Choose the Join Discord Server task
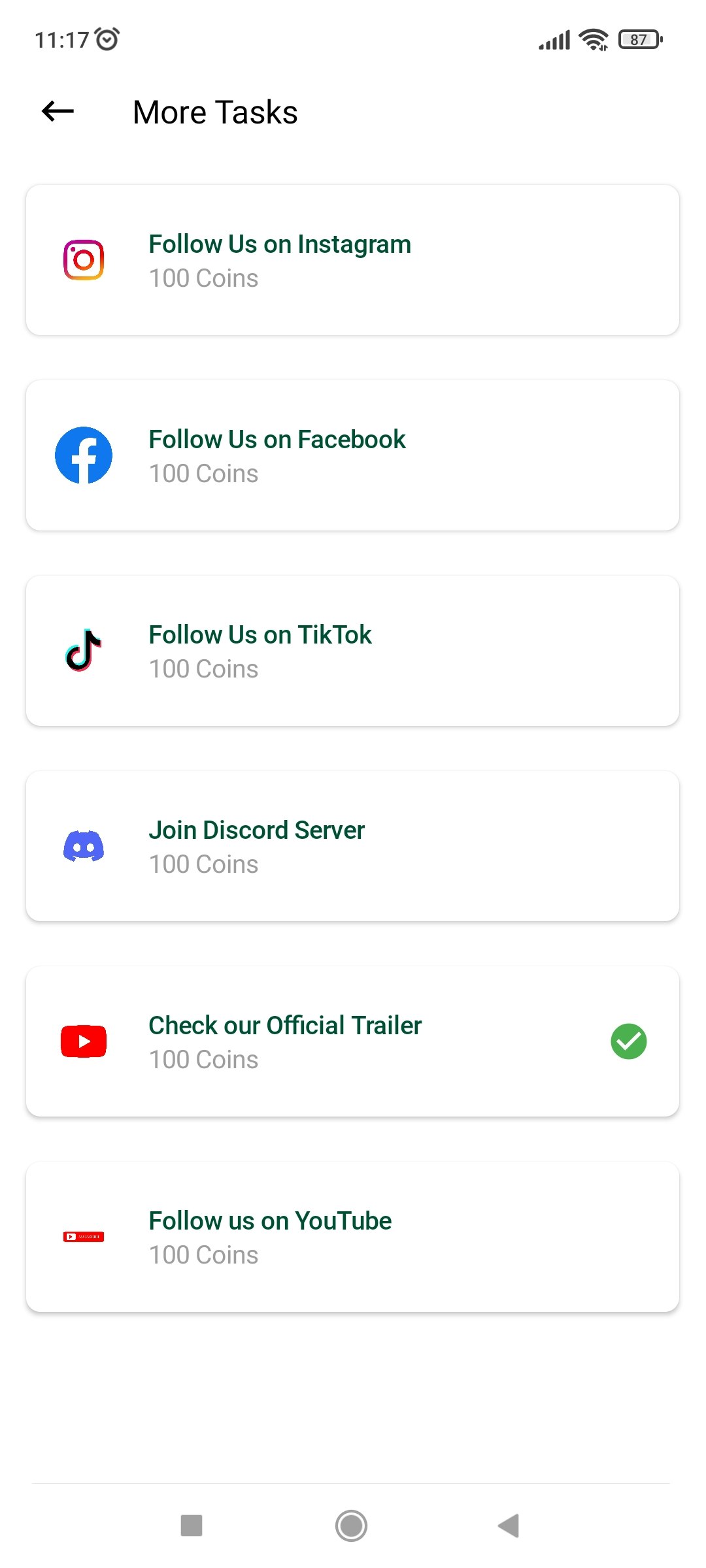Screen dimensions: 706x1568 (x=352, y=846)
